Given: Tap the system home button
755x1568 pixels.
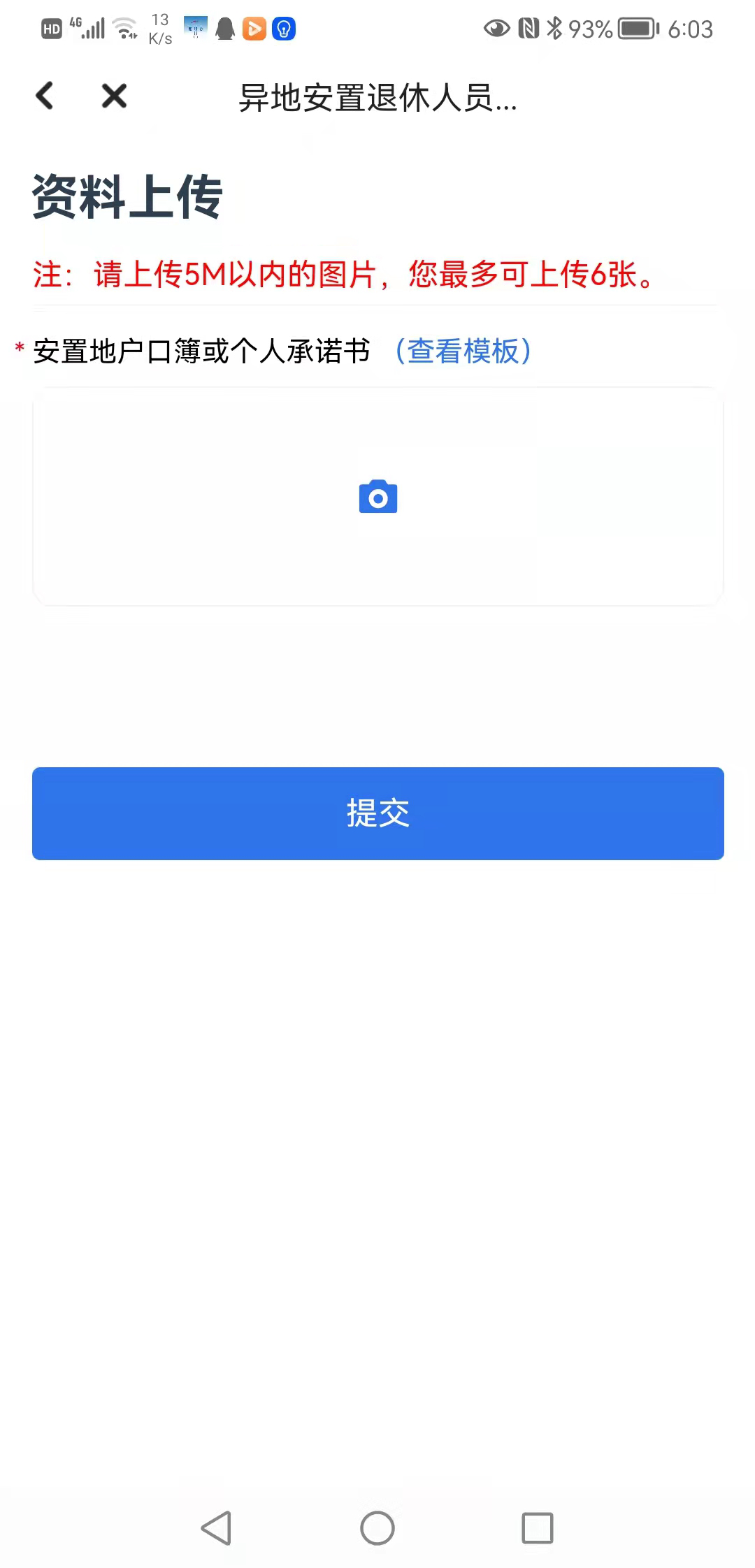Looking at the screenshot, I should tap(377, 1528).
